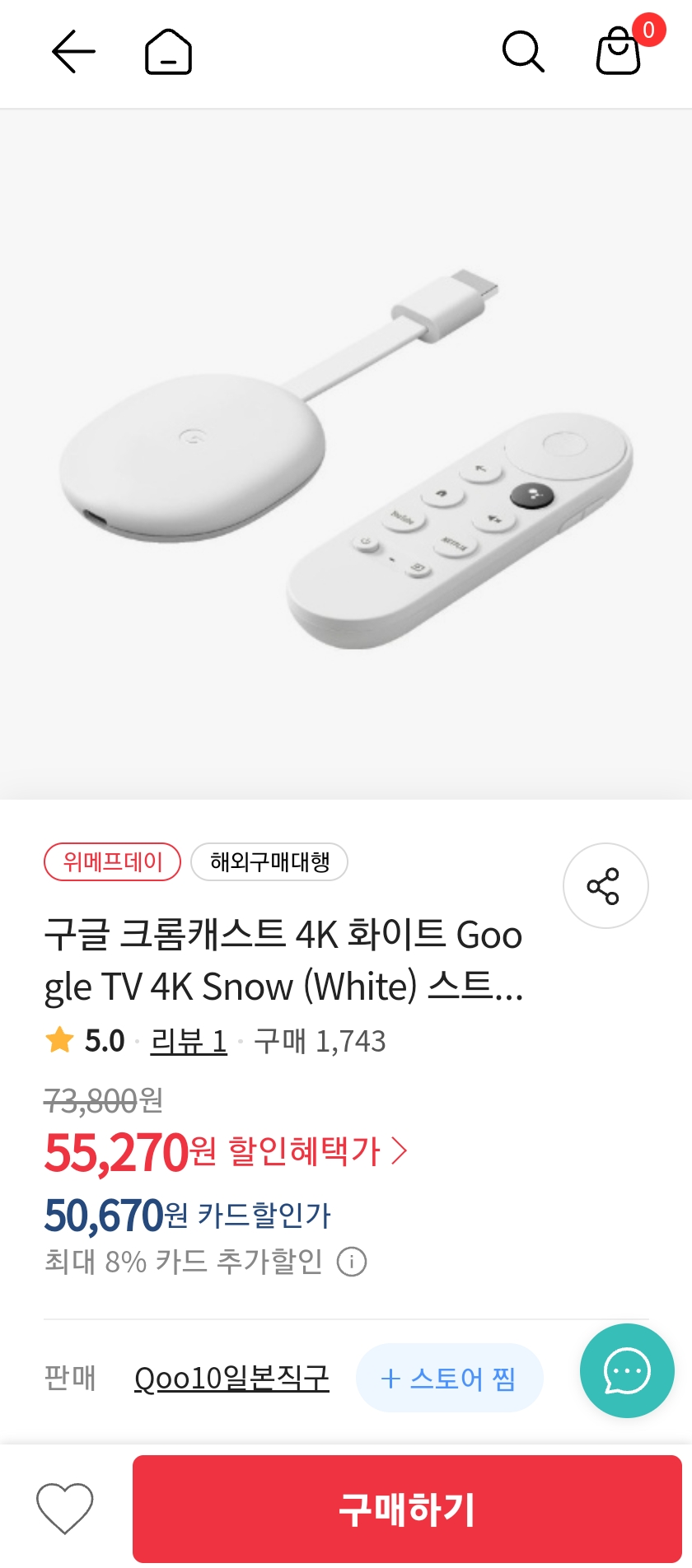Go back to the previous page
Image resolution: width=692 pixels, height=1568 pixels.
coord(73,52)
